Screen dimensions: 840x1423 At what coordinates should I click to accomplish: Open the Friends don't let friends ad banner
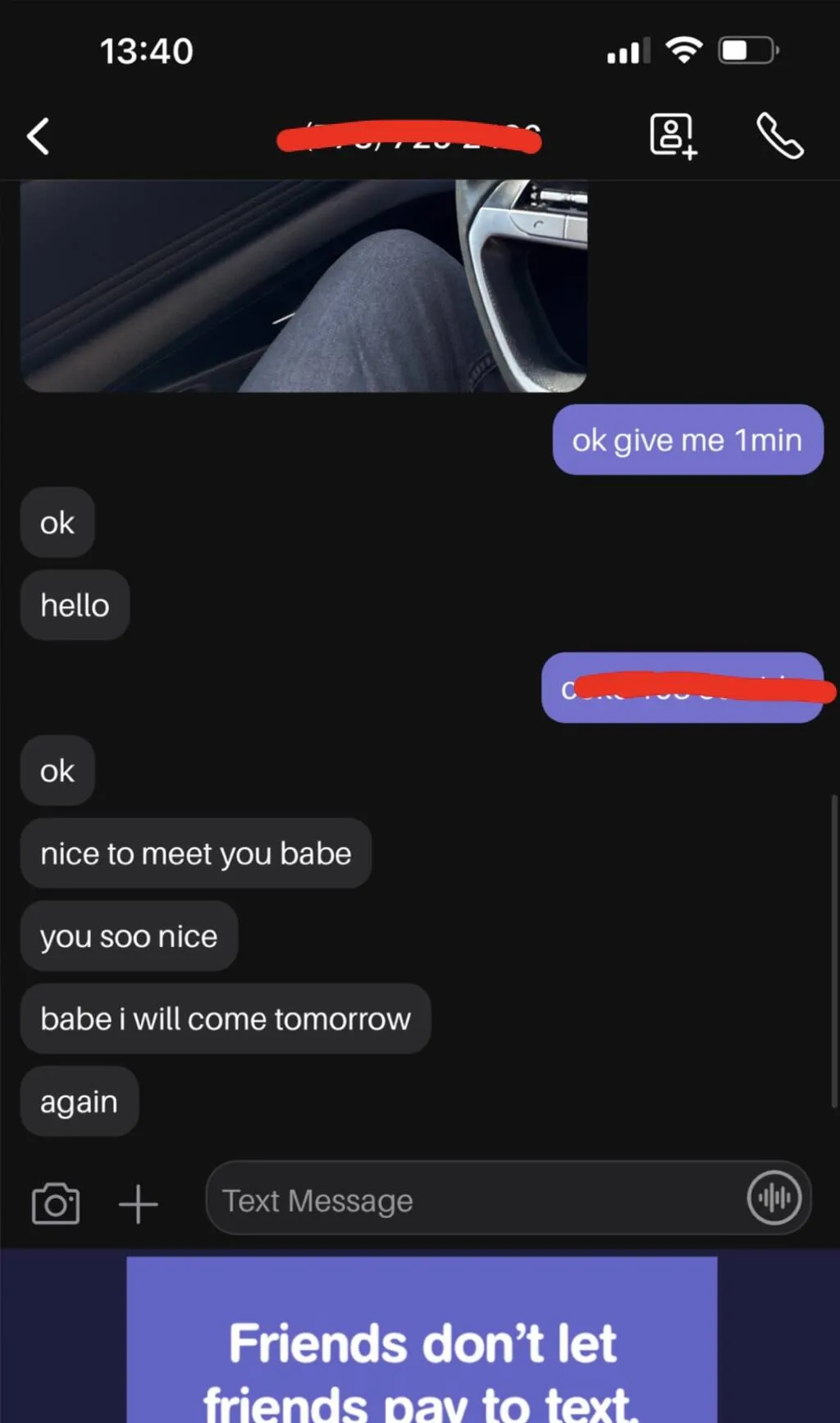422,1339
